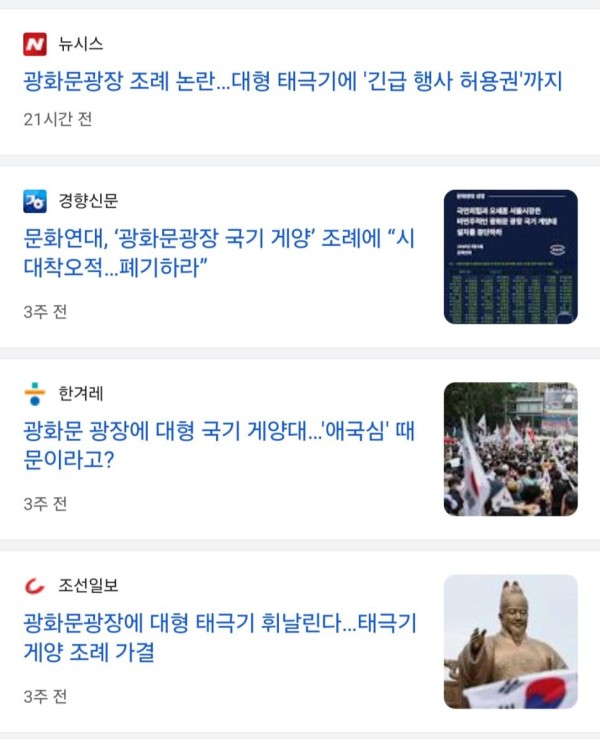The height and width of the screenshot is (739, 600).
Task: Tap the 조선일보 statue photo thumbnail
Action: tap(510, 641)
